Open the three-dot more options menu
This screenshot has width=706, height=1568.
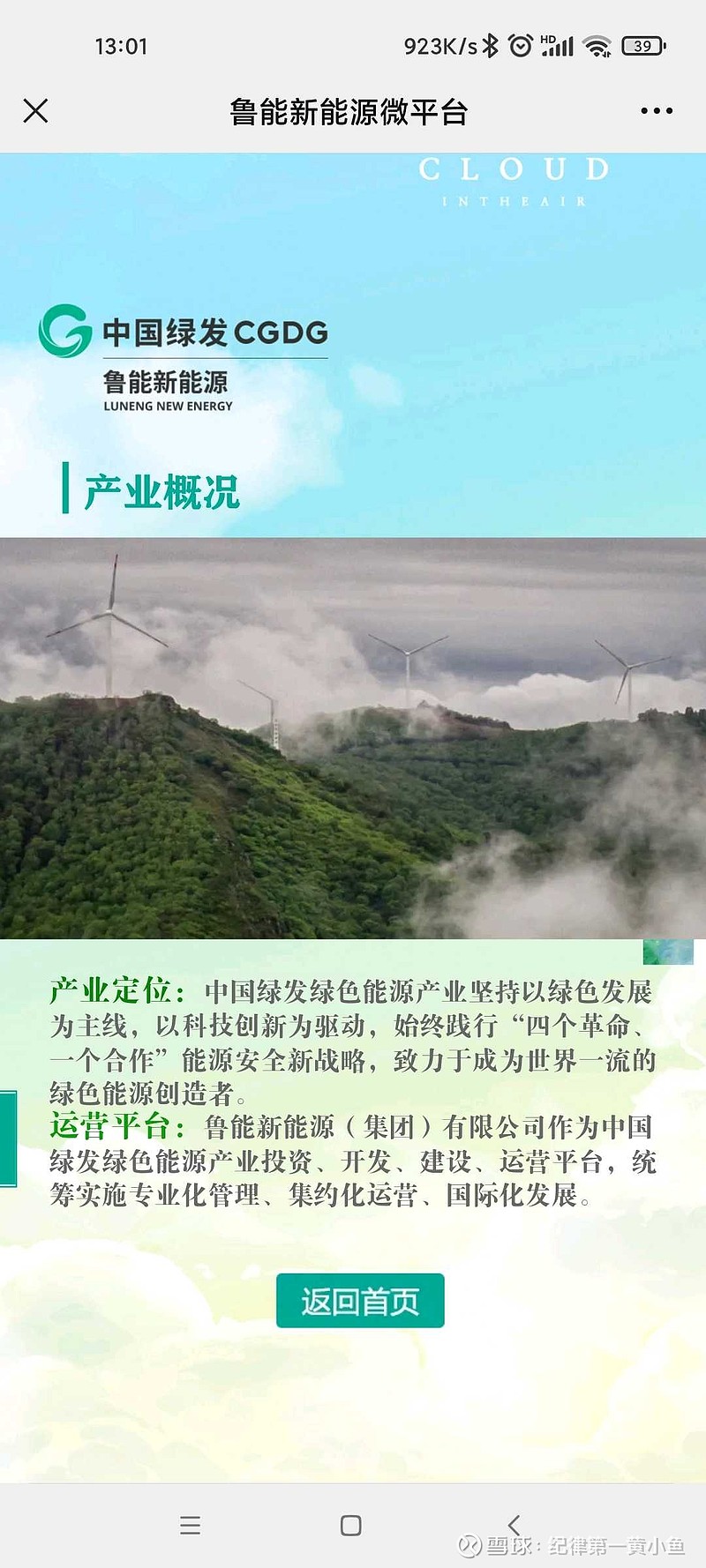656,111
